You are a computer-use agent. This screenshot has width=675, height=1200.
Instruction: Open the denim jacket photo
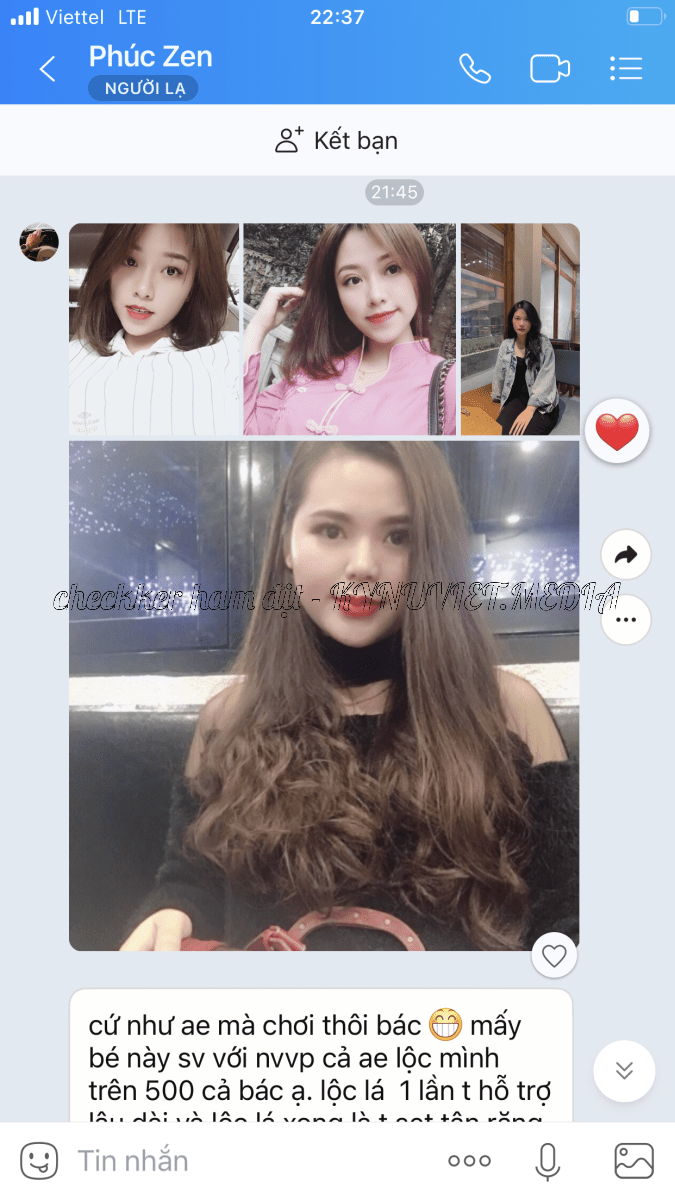[x=520, y=329]
